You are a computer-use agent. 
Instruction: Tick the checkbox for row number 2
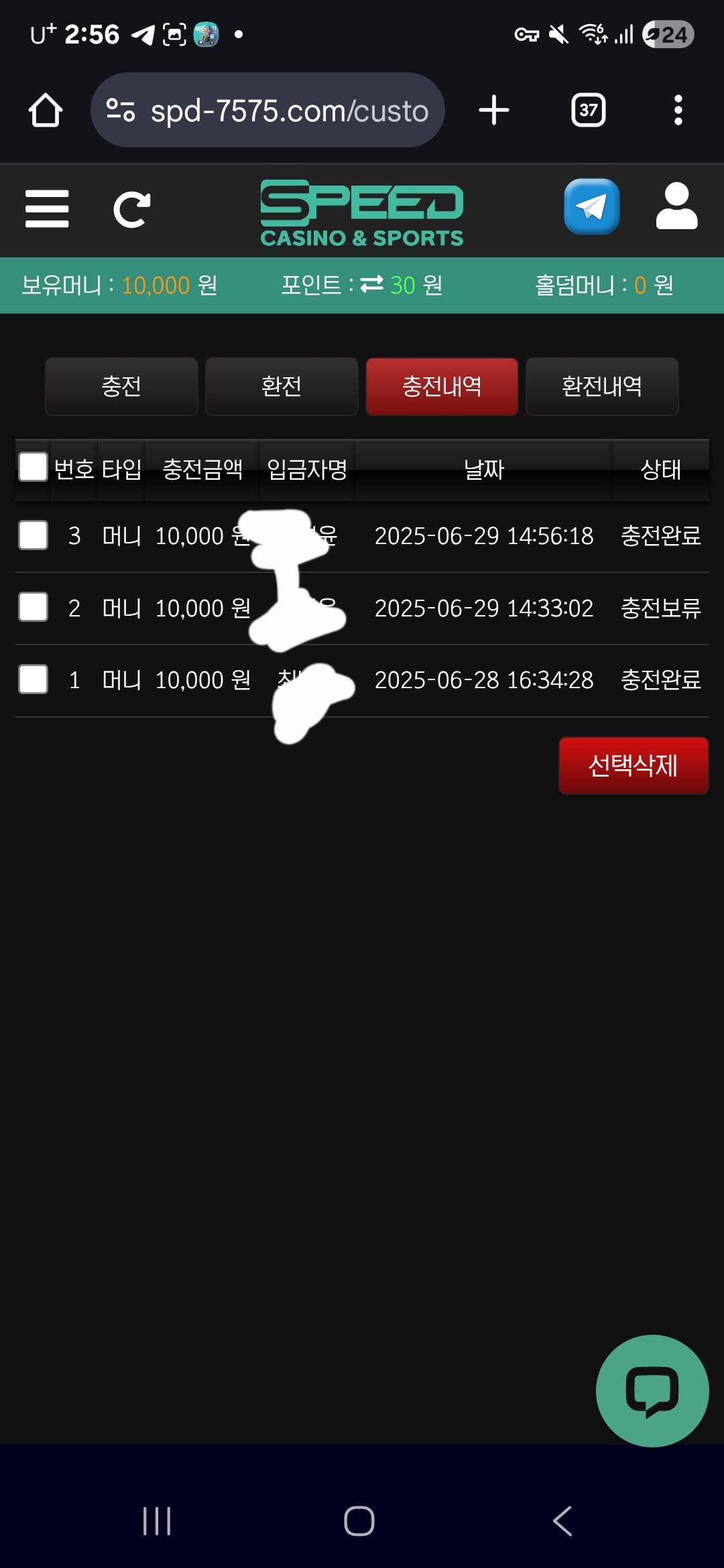33,607
